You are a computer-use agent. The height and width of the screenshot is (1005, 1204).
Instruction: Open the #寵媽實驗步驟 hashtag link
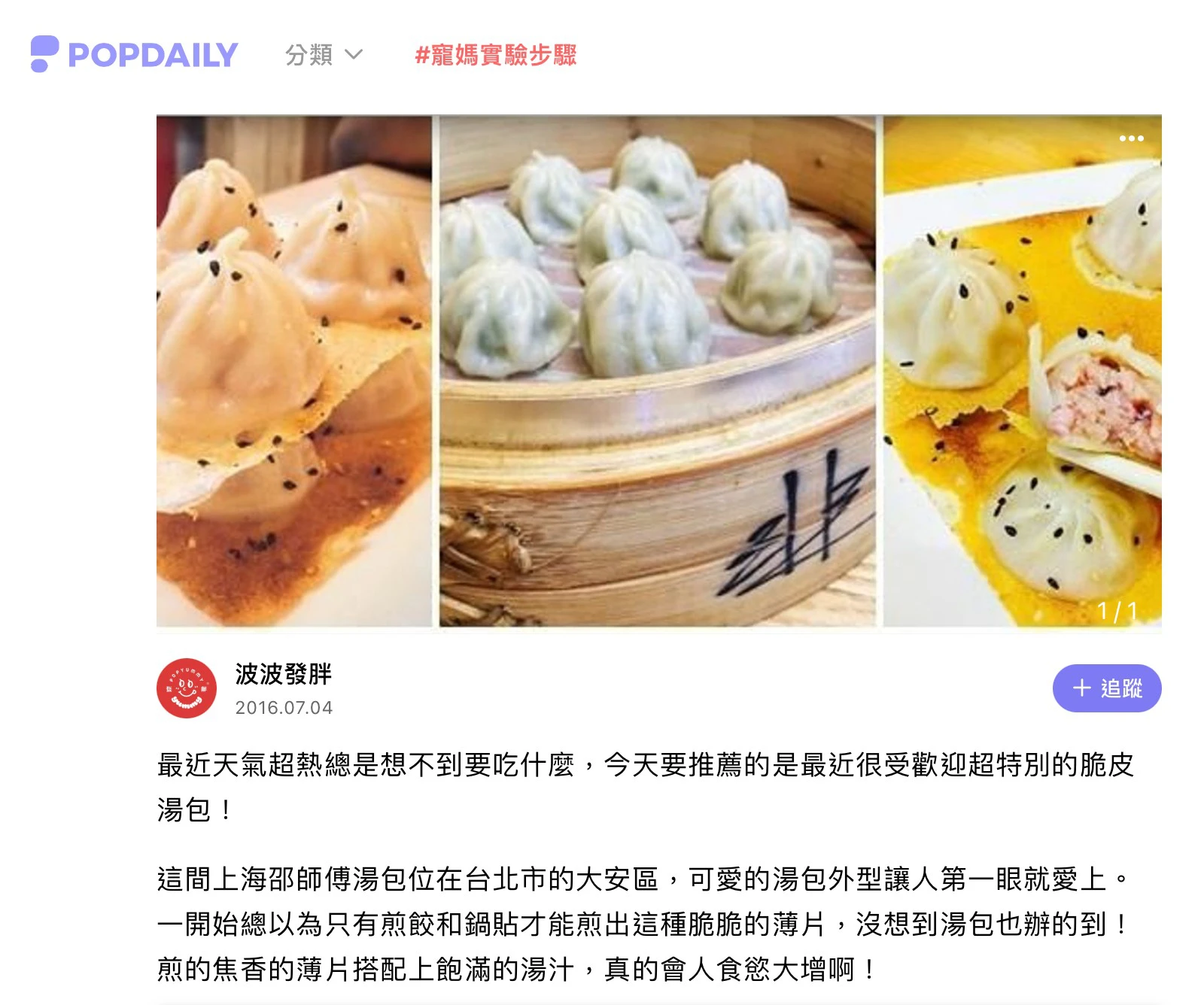point(495,55)
